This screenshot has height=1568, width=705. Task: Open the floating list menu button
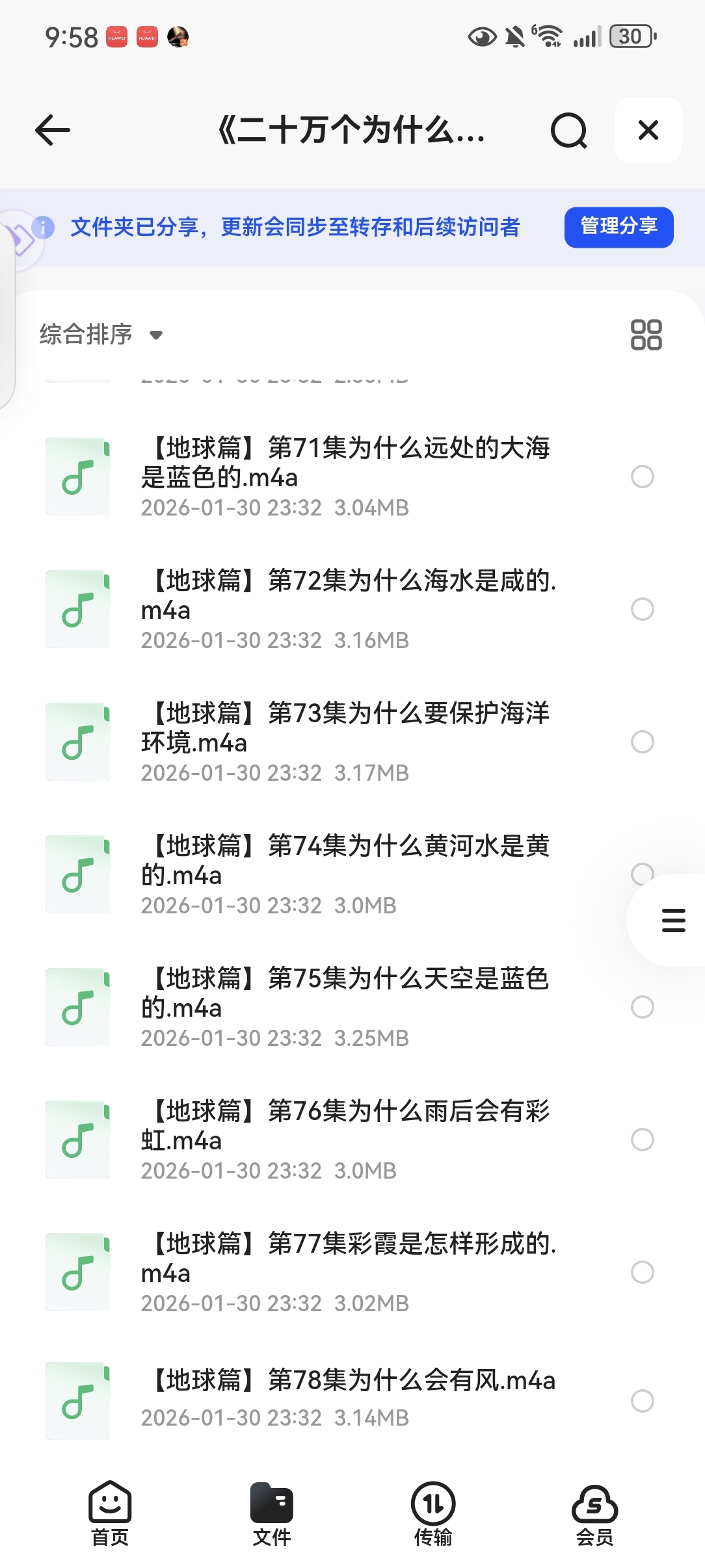(673, 920)
